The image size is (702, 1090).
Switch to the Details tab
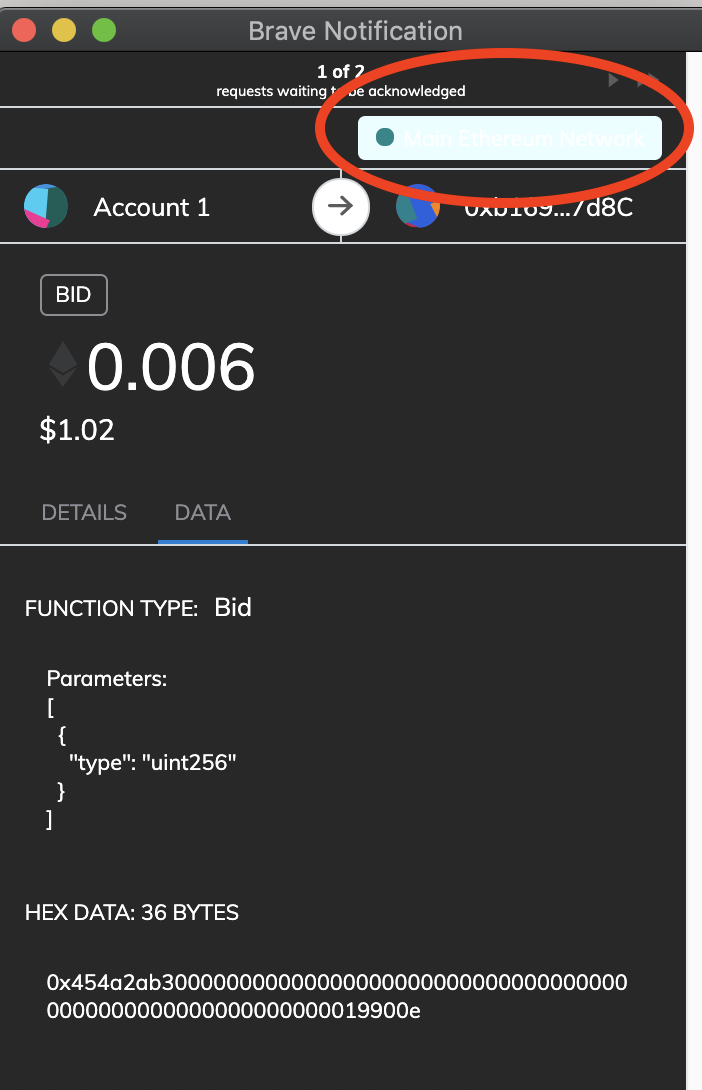point(84,512)
